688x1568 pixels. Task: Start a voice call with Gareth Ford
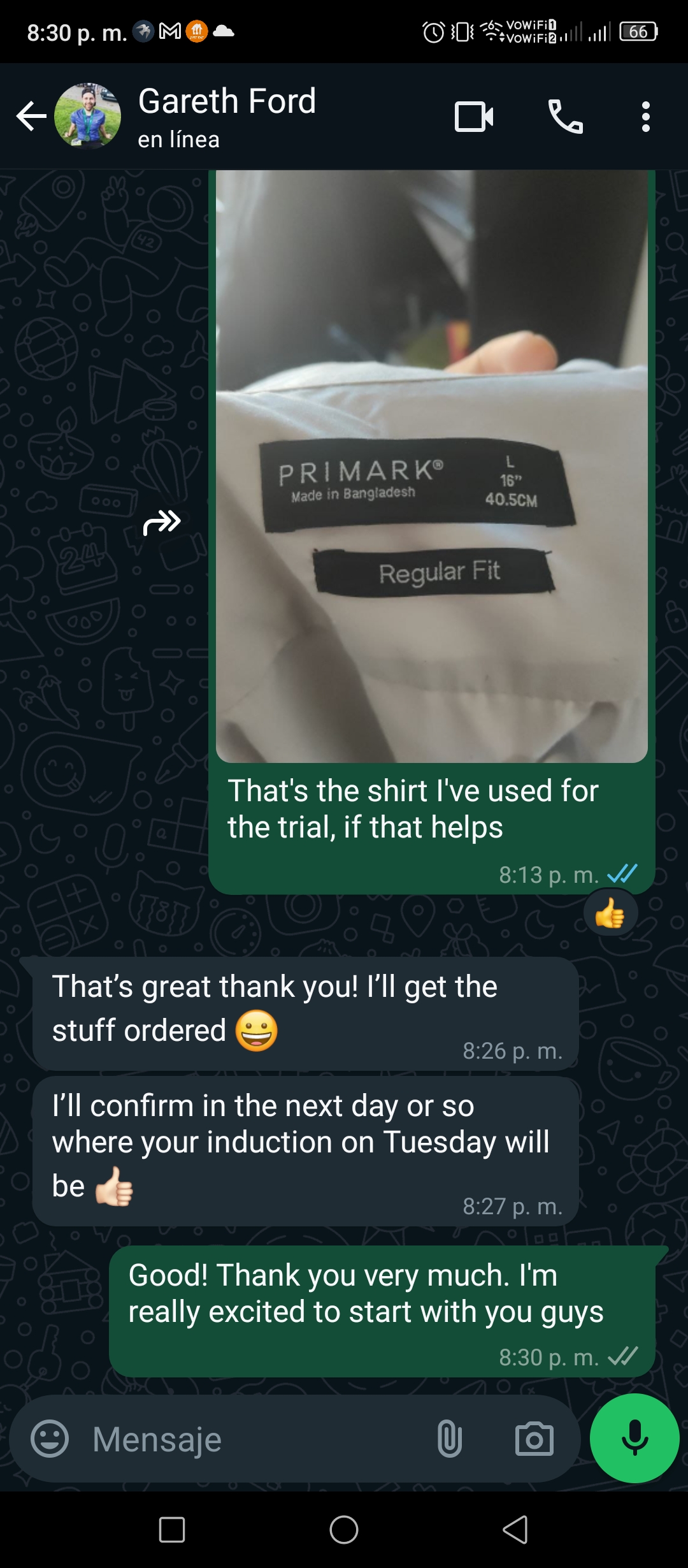pos(566,117)
